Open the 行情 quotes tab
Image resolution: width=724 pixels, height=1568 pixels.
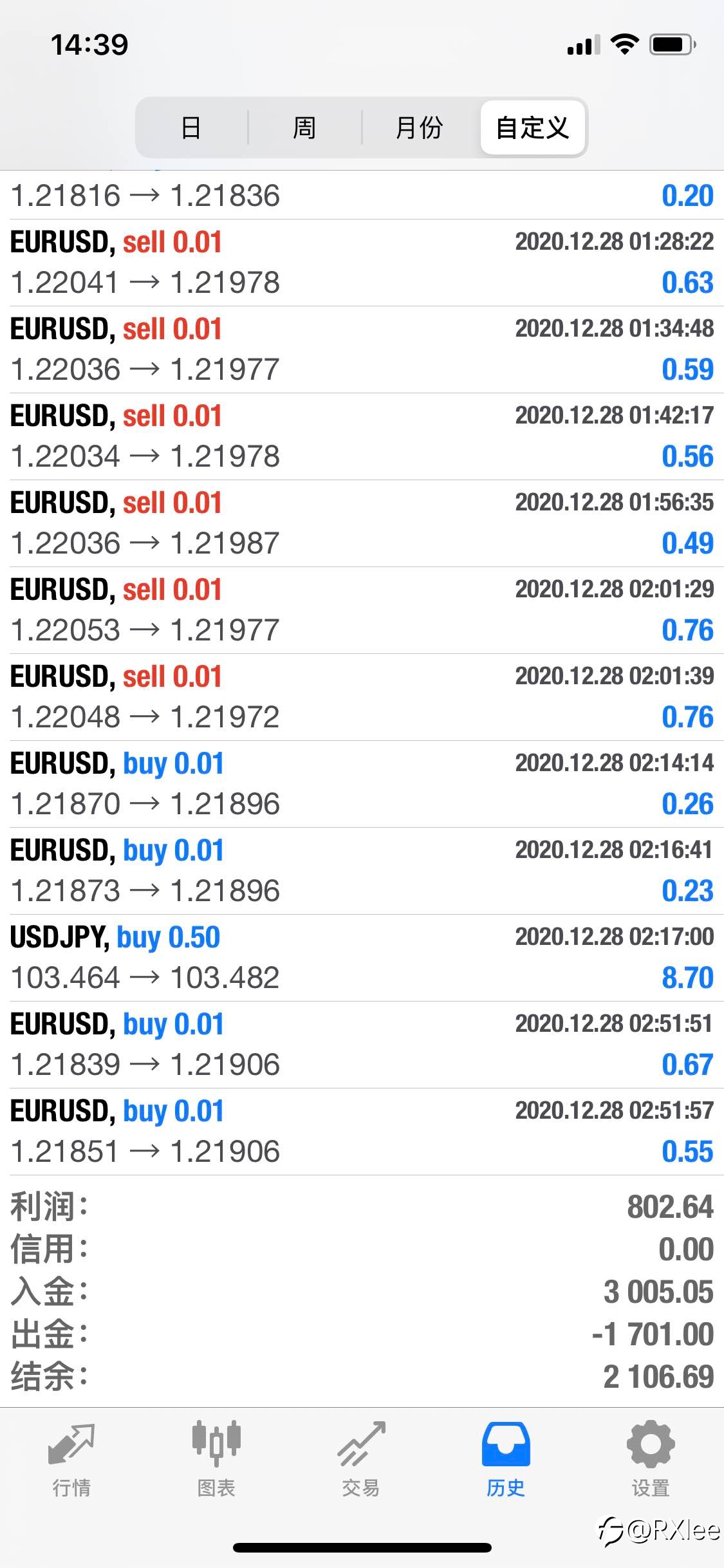(x=71, y=1459)
